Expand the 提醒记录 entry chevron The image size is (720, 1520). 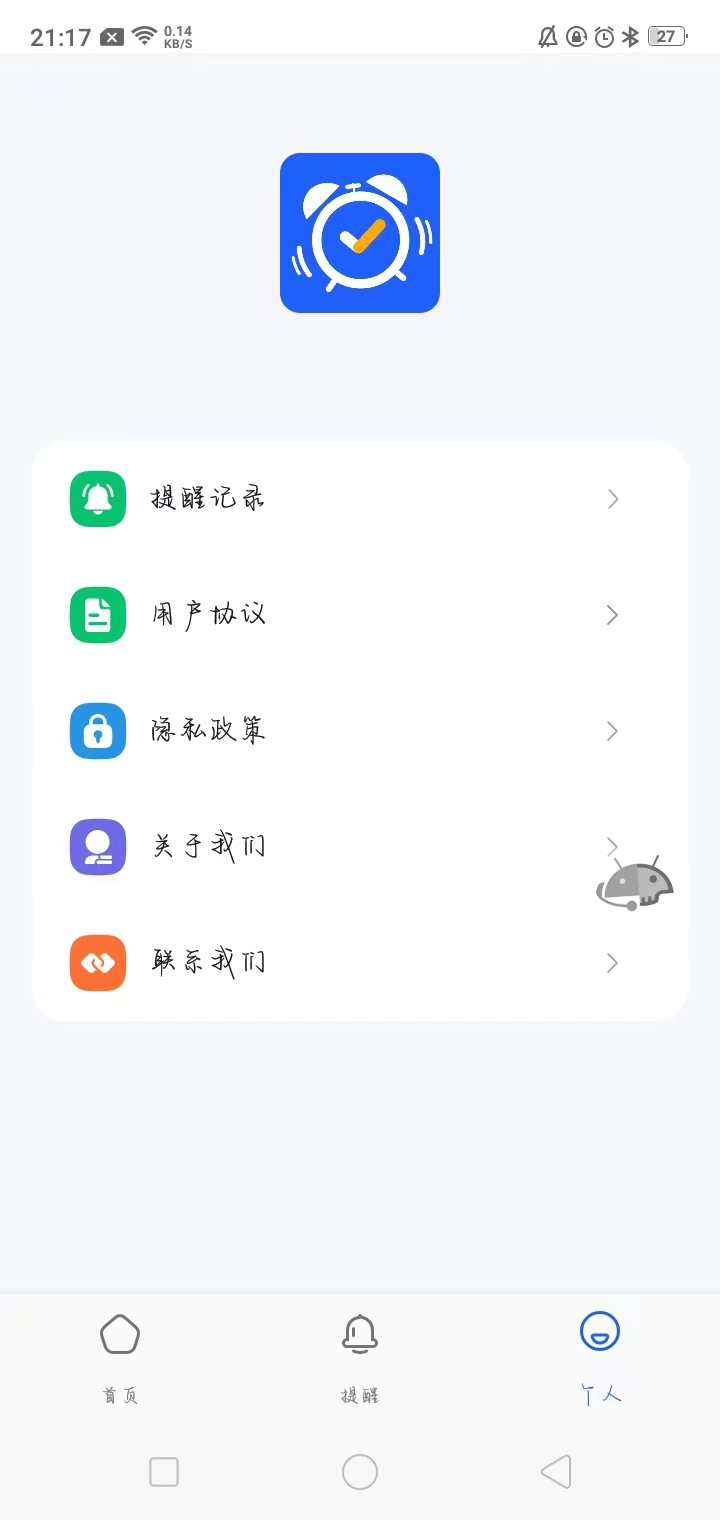[612, 498]
